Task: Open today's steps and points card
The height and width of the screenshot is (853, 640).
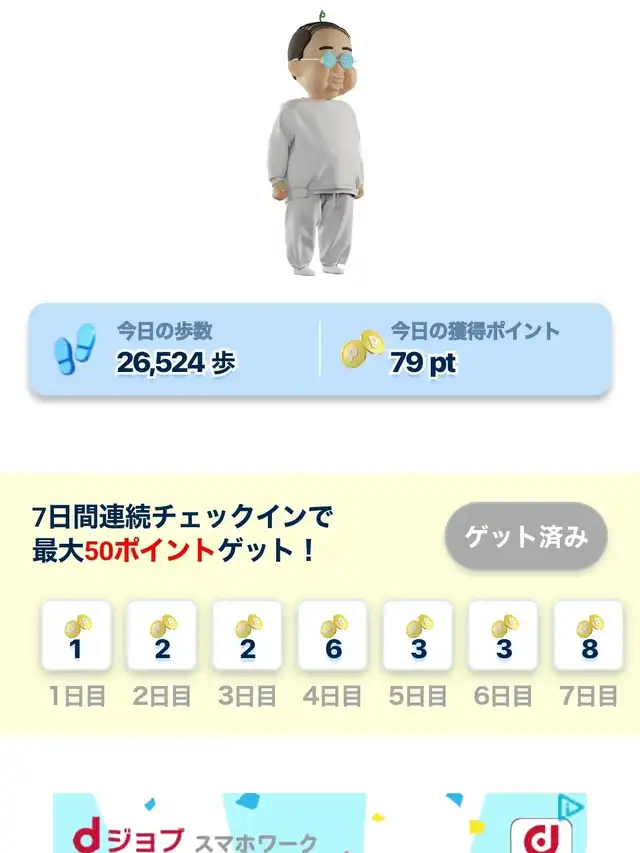Action: click(x=320, y=349)
